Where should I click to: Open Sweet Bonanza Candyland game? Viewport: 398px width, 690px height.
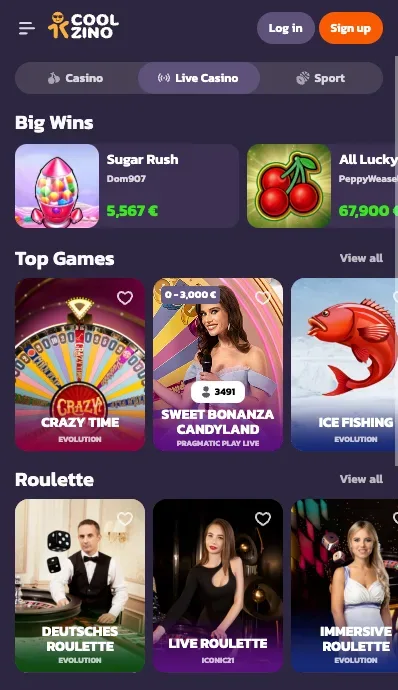(218, 364)
